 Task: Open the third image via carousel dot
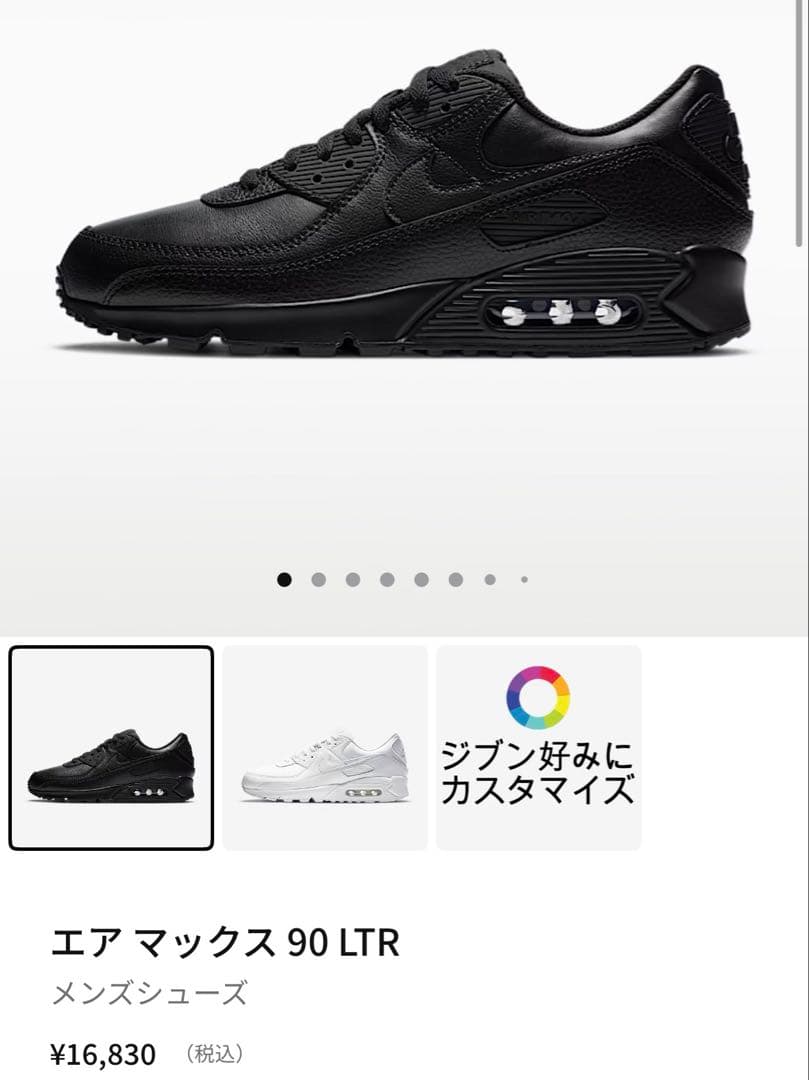352,576
